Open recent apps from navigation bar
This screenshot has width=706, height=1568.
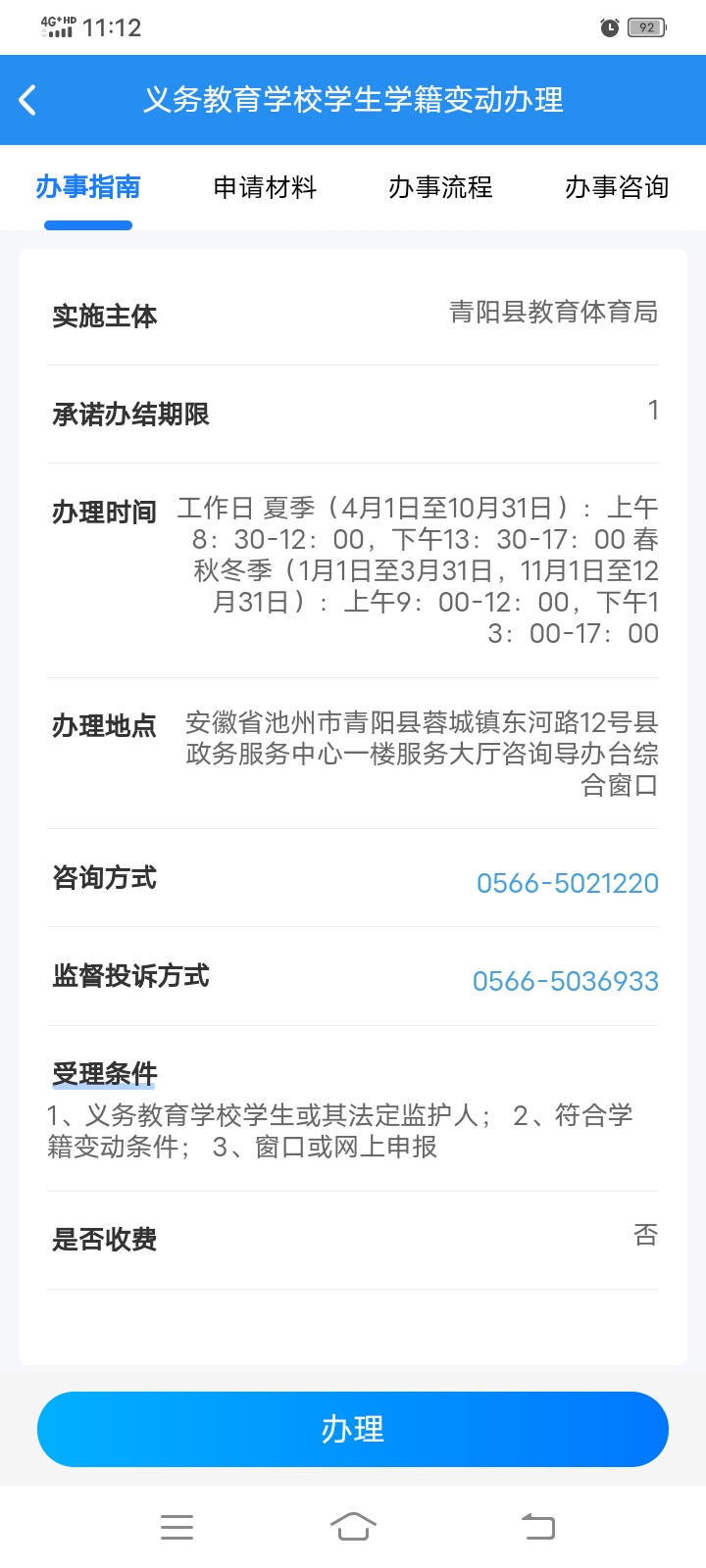coord(176,1527)
